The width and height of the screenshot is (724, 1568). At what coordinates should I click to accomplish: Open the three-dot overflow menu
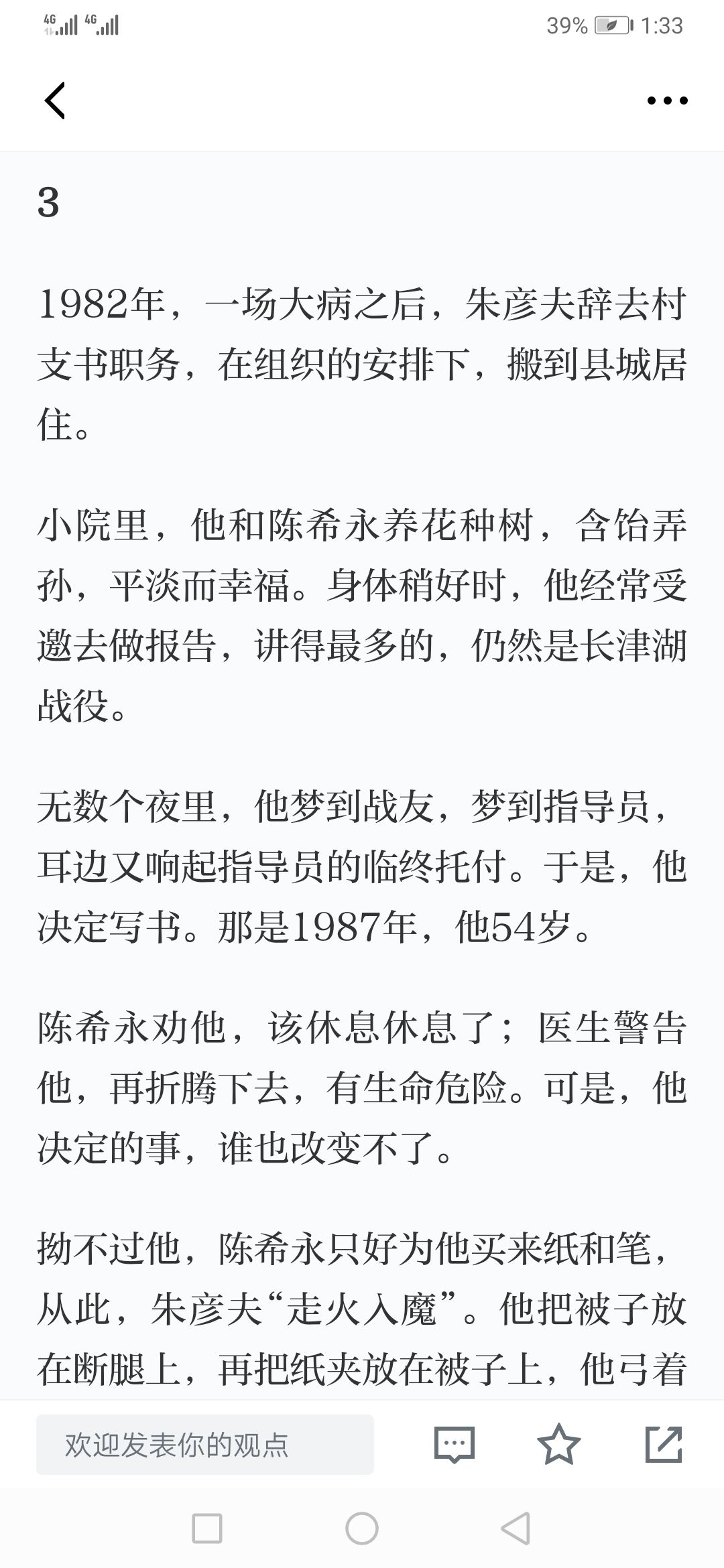[x=667, y=101]
